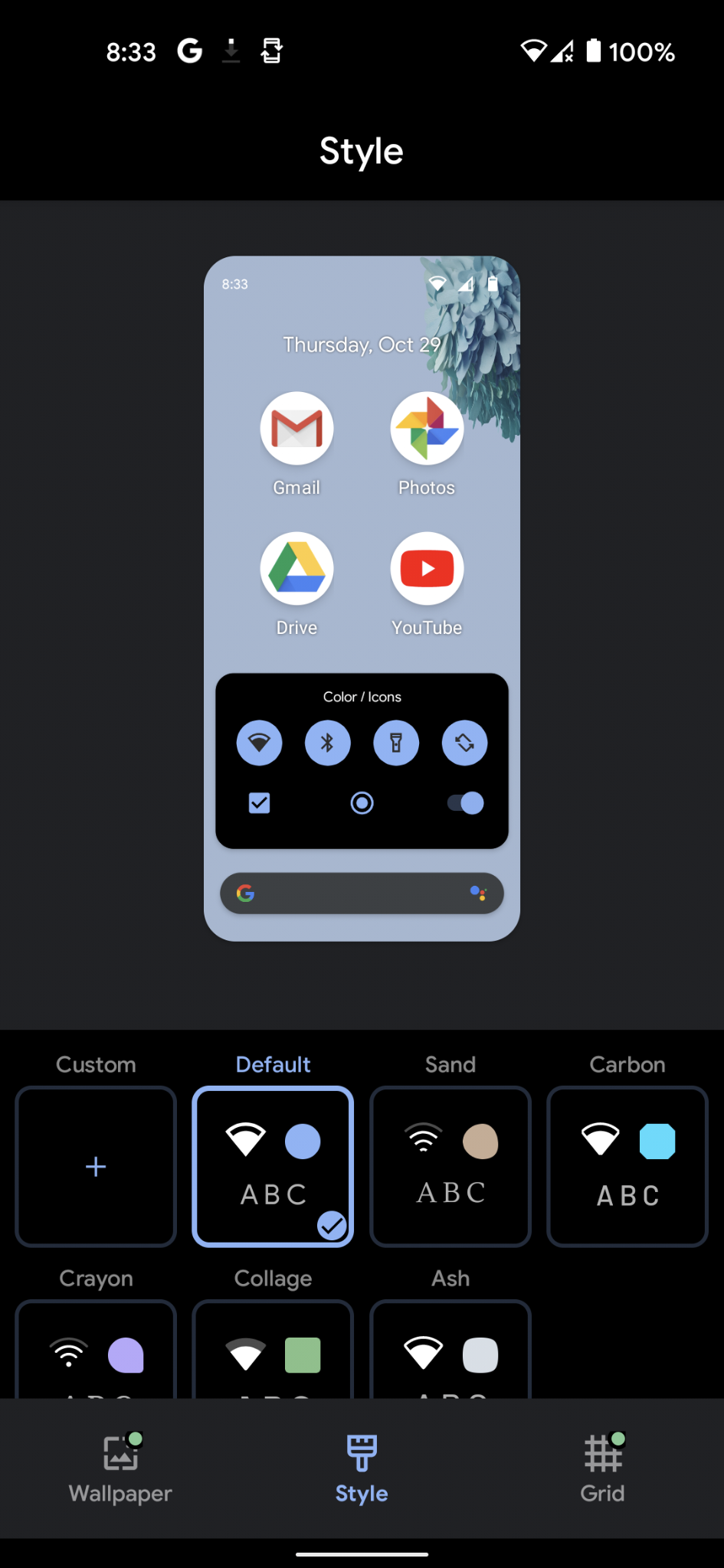This screenshot has height=1568, width=724.
Task: Choose the Sand style
Action: click(450, 1166)
